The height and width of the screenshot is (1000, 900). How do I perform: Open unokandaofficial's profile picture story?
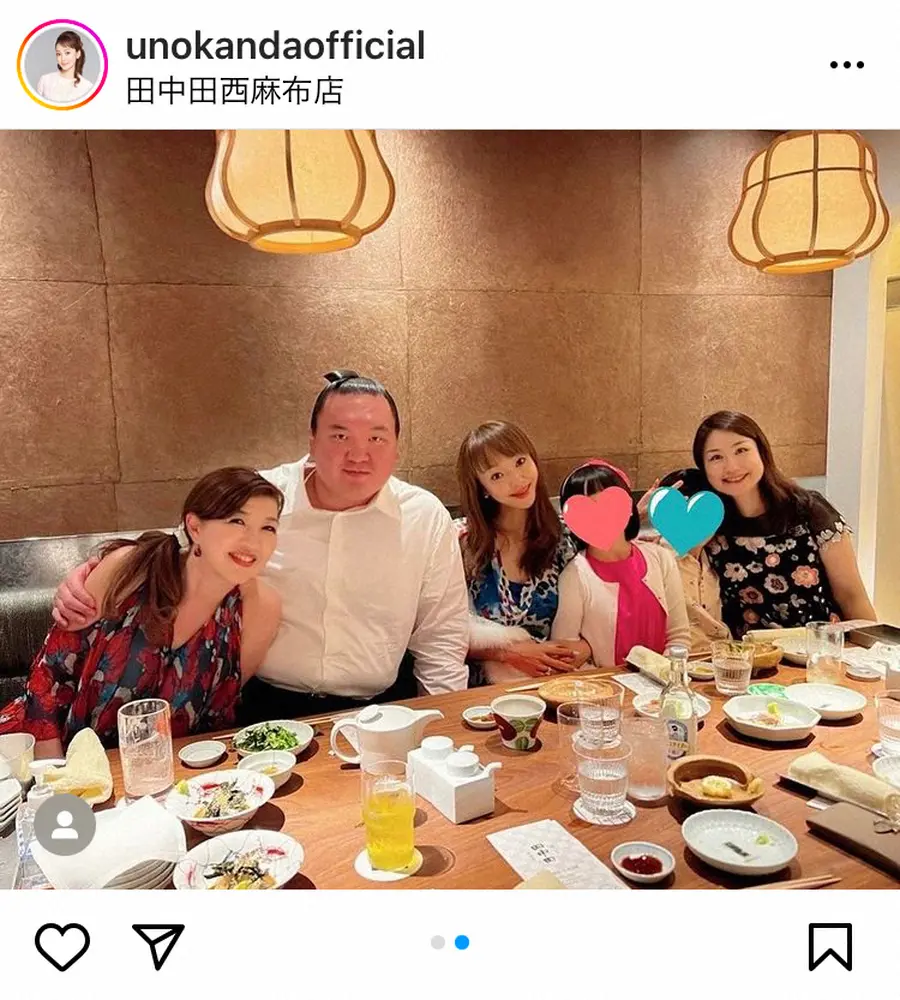62,64
